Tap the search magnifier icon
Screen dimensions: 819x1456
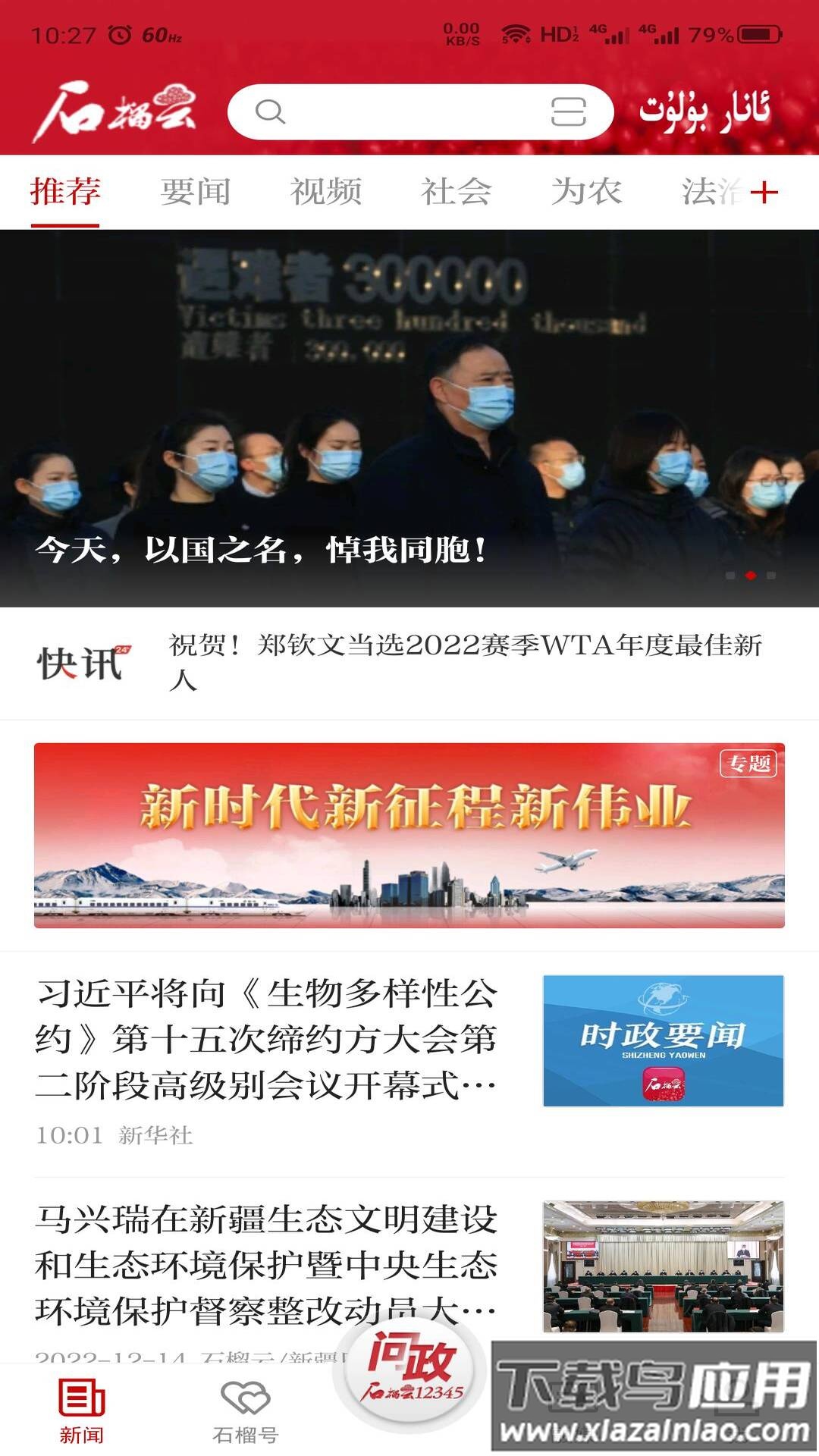[271, 112]
